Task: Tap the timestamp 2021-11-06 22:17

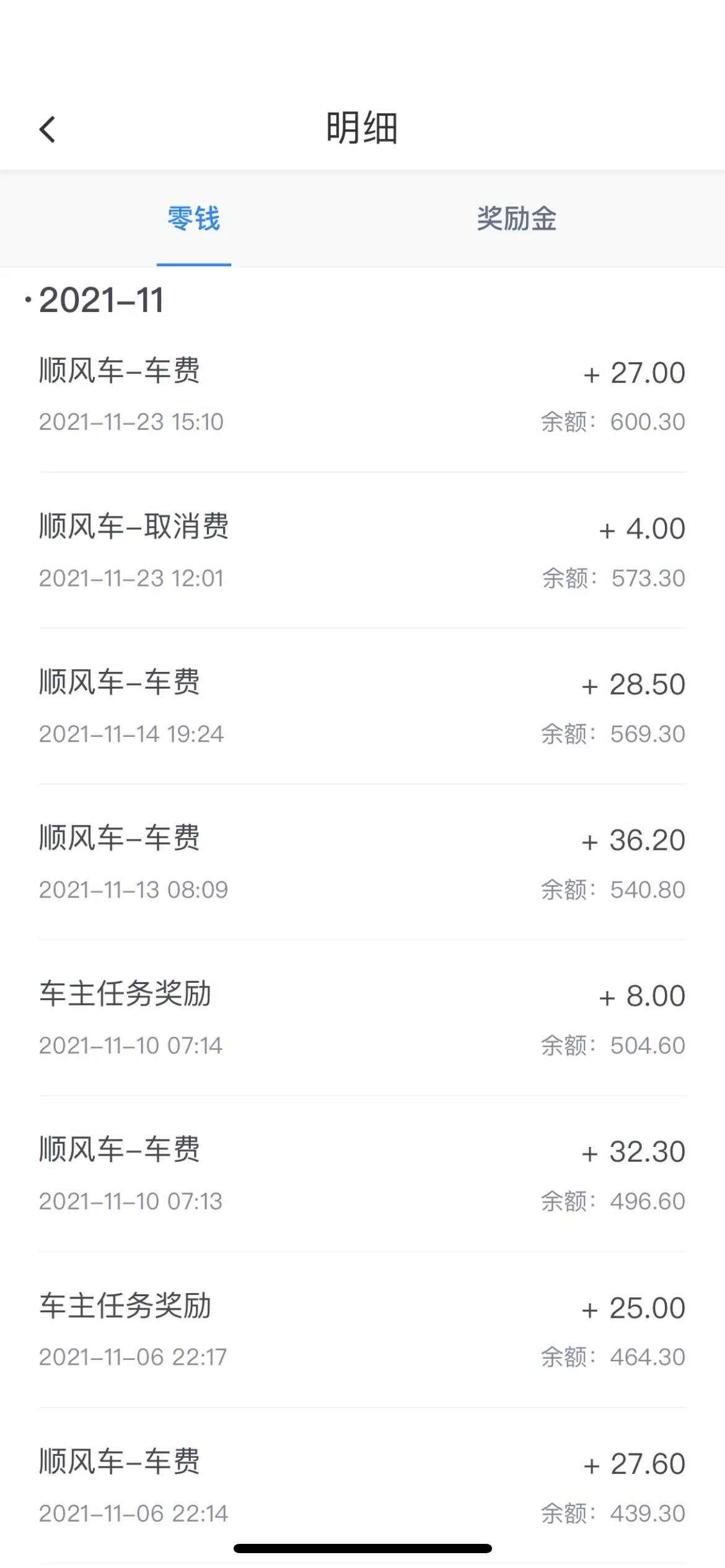Action: pos(133,1356)
